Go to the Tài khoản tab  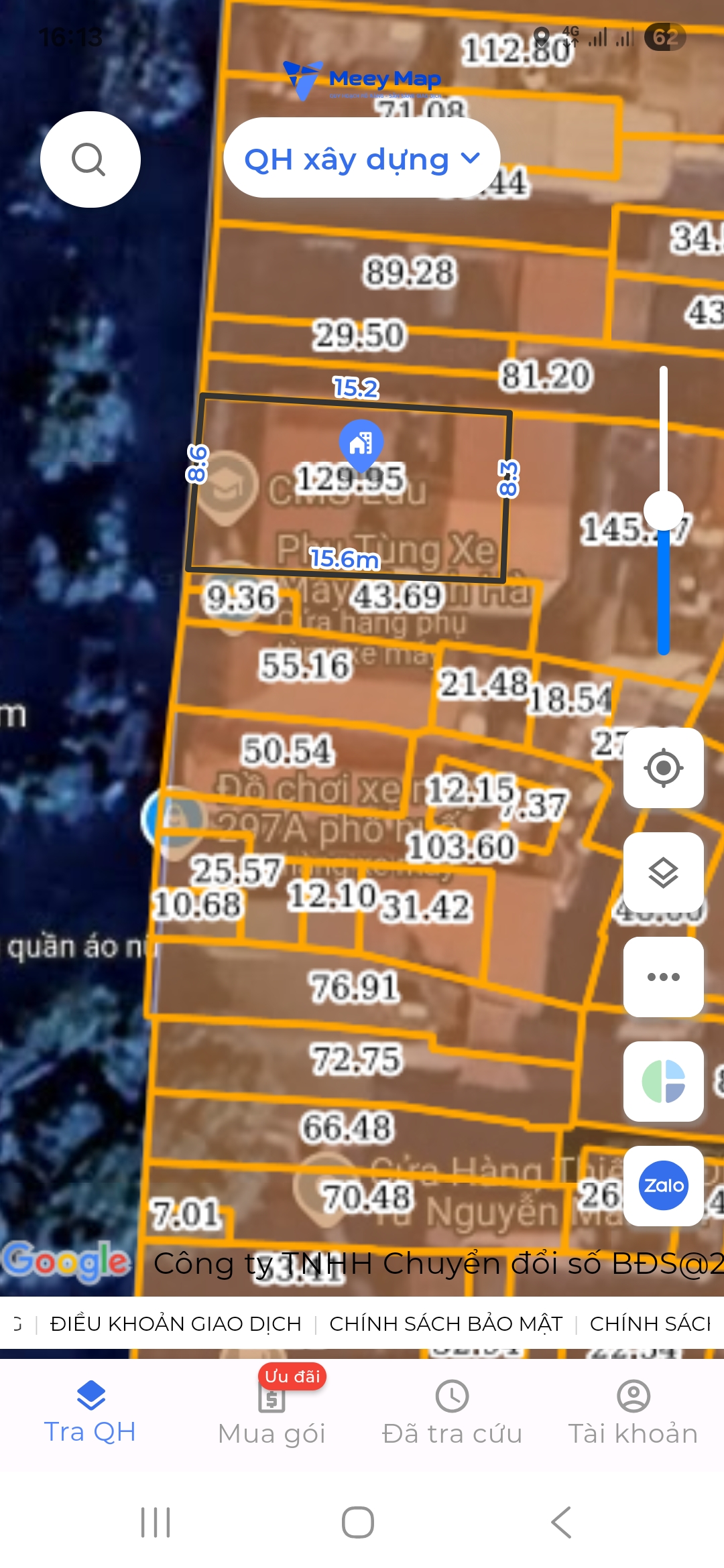click(x=633, y=1413)
